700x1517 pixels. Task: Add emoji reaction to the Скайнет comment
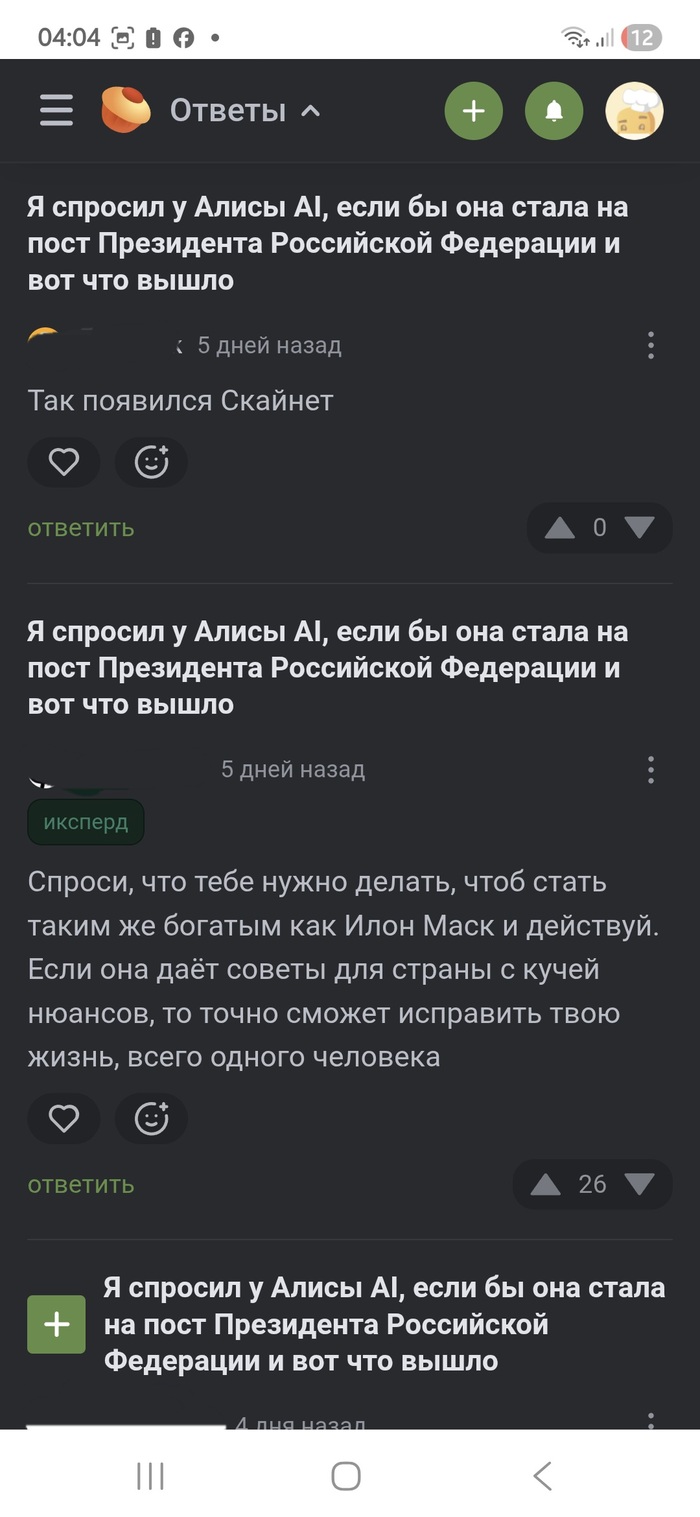(152, 462)
